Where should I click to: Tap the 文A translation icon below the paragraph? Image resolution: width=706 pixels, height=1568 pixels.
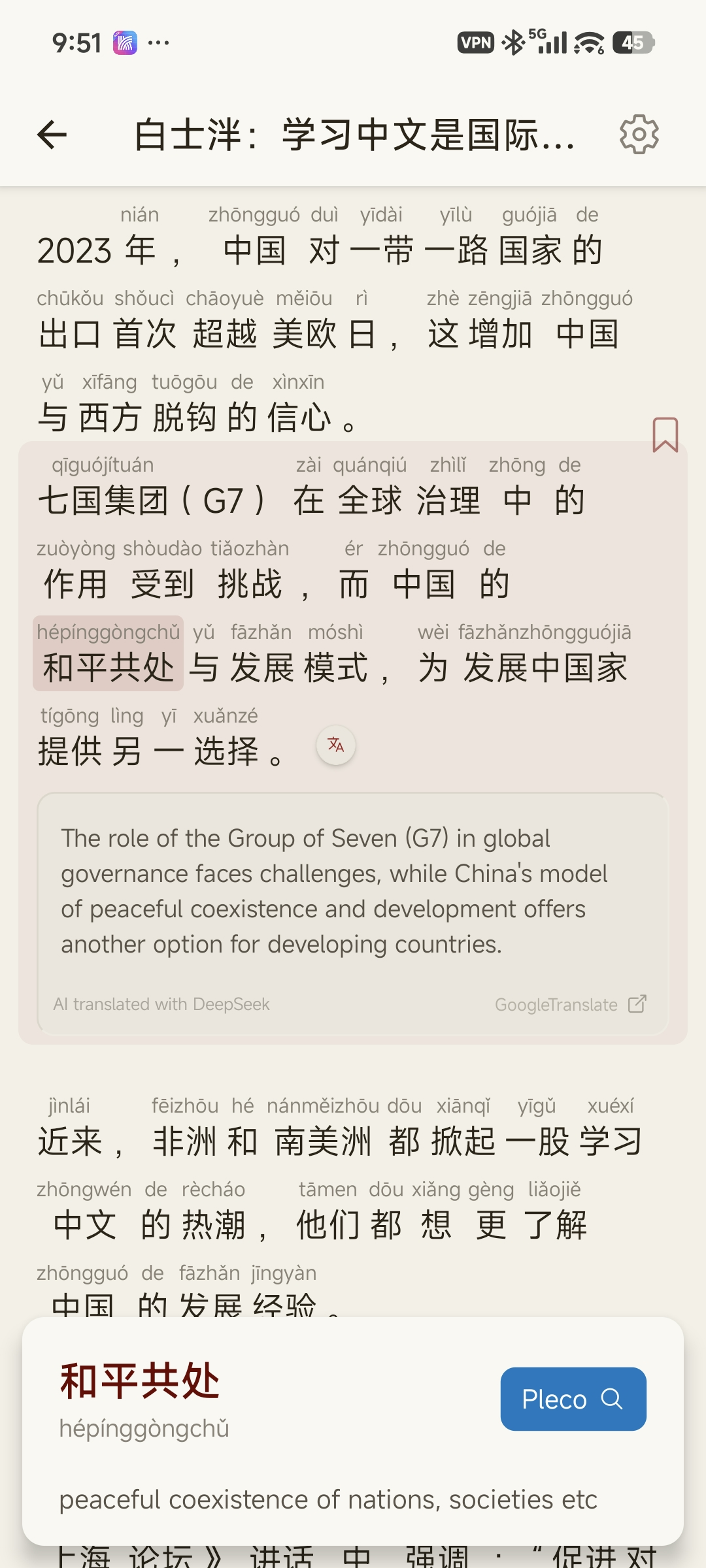[335, 745]
